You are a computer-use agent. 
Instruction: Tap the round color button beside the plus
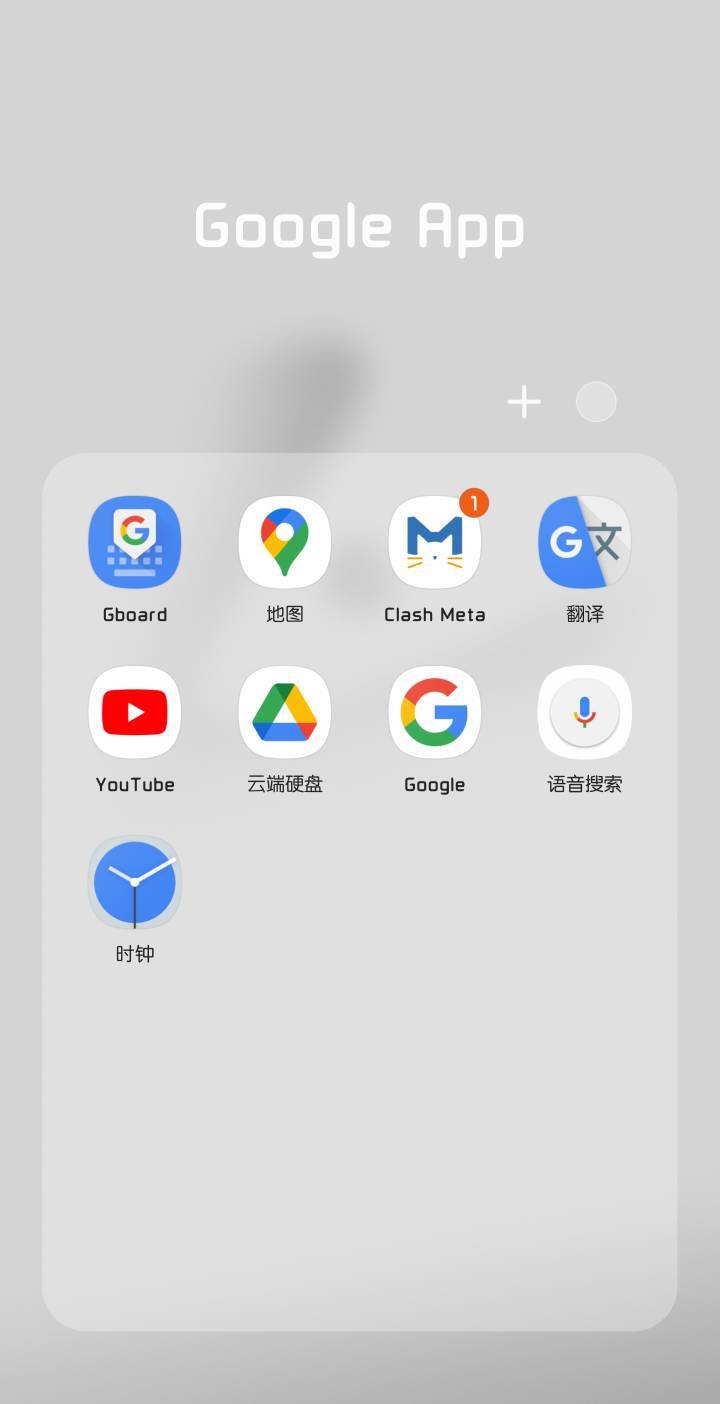[596, 402]
